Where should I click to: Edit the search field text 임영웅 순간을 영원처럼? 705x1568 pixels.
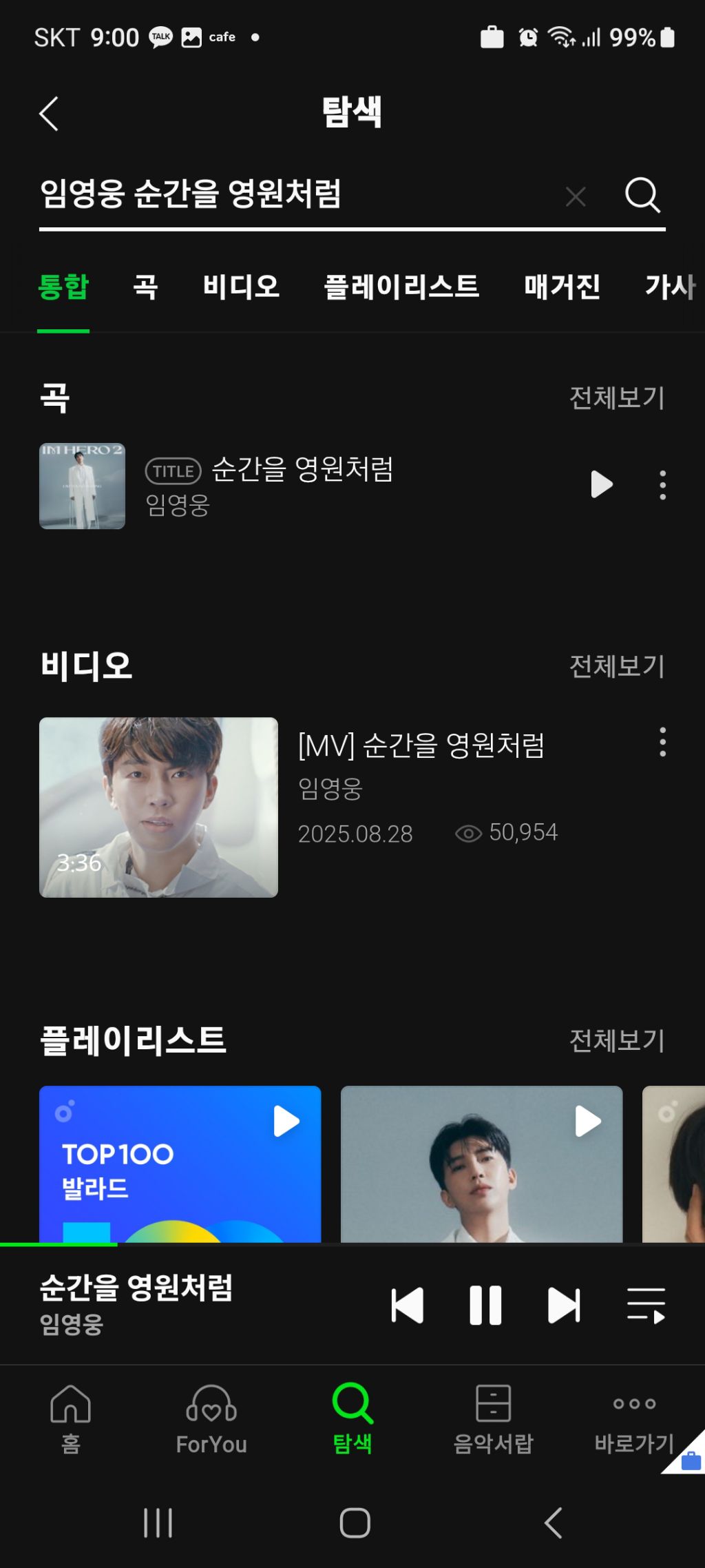[275, 194]
